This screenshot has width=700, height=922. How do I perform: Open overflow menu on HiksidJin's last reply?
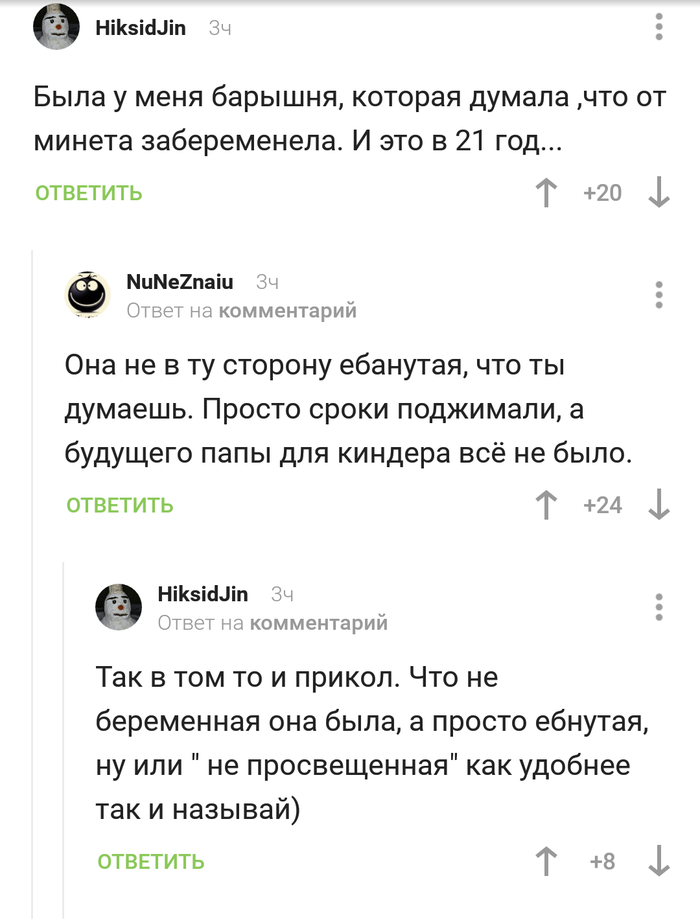coord(659,606)
